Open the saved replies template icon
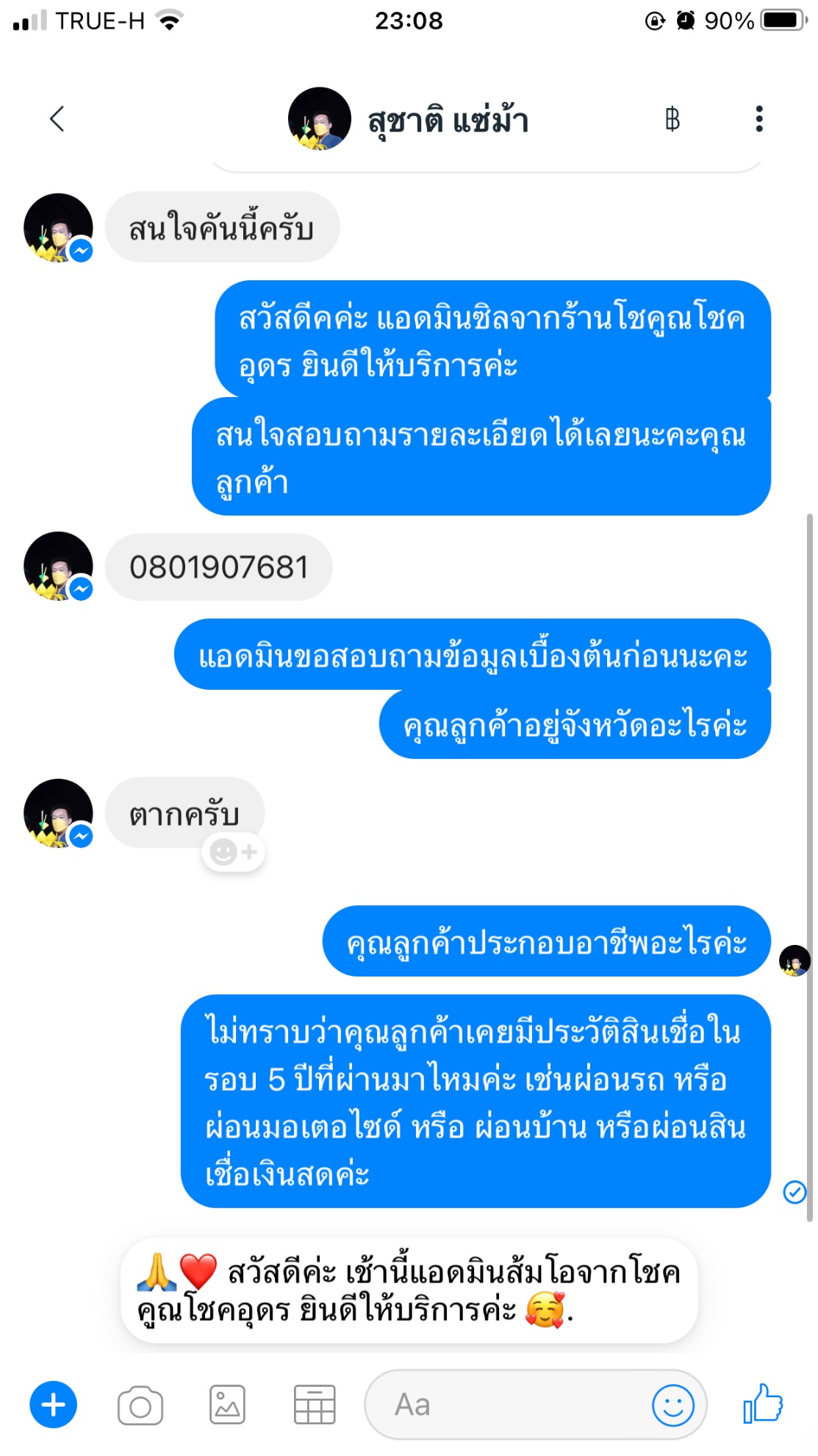This screenshot has height=1456, width=818. click(315, 1405)
